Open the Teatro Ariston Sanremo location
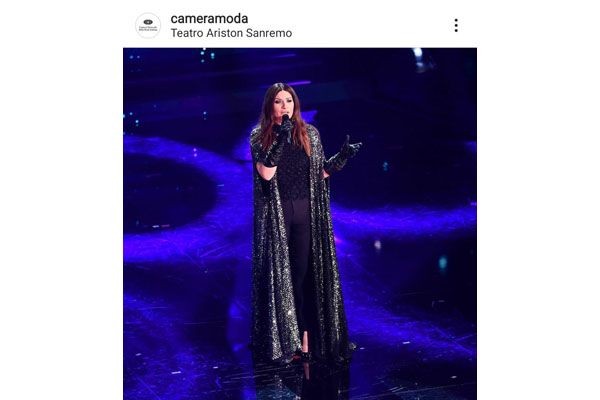 [231, 33]
